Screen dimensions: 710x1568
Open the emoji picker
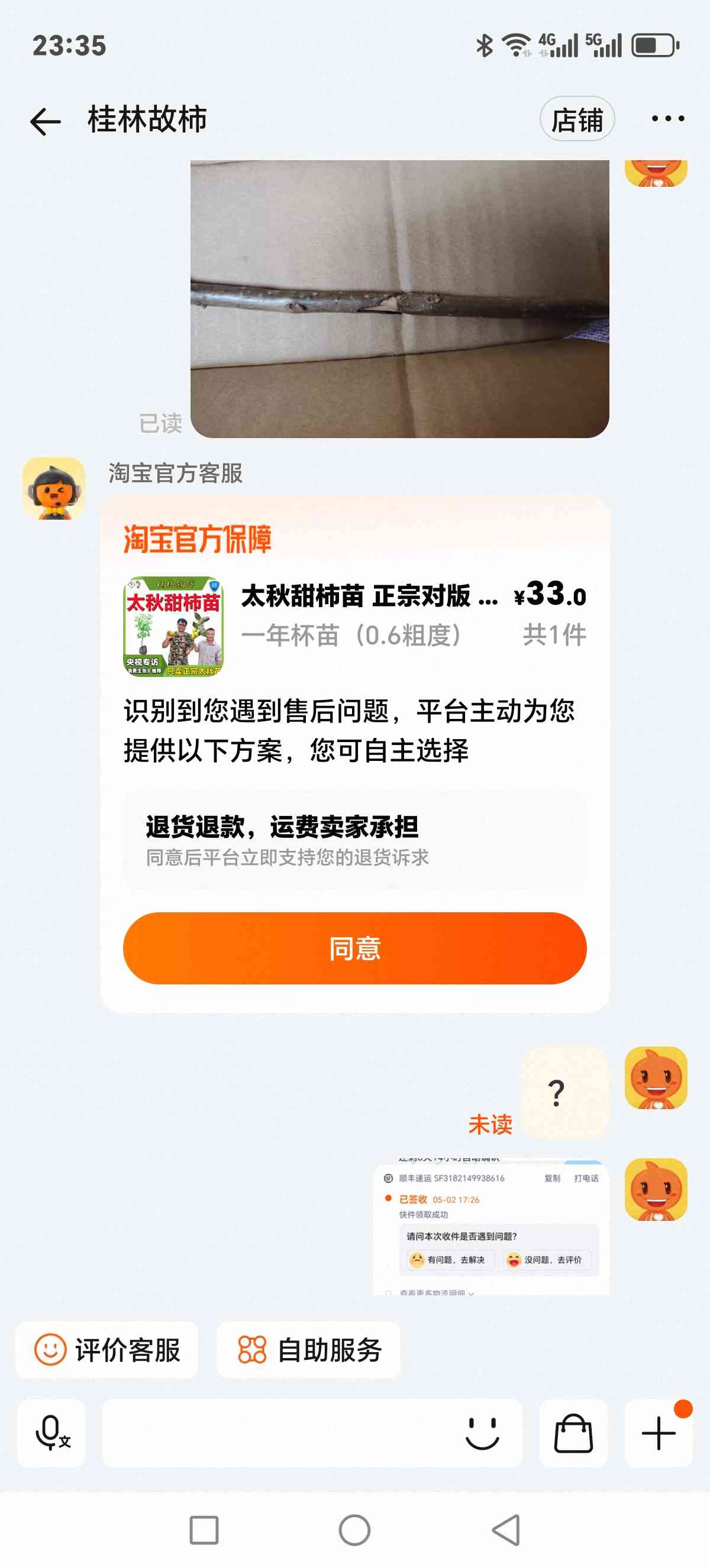[x=482, y=1432]
